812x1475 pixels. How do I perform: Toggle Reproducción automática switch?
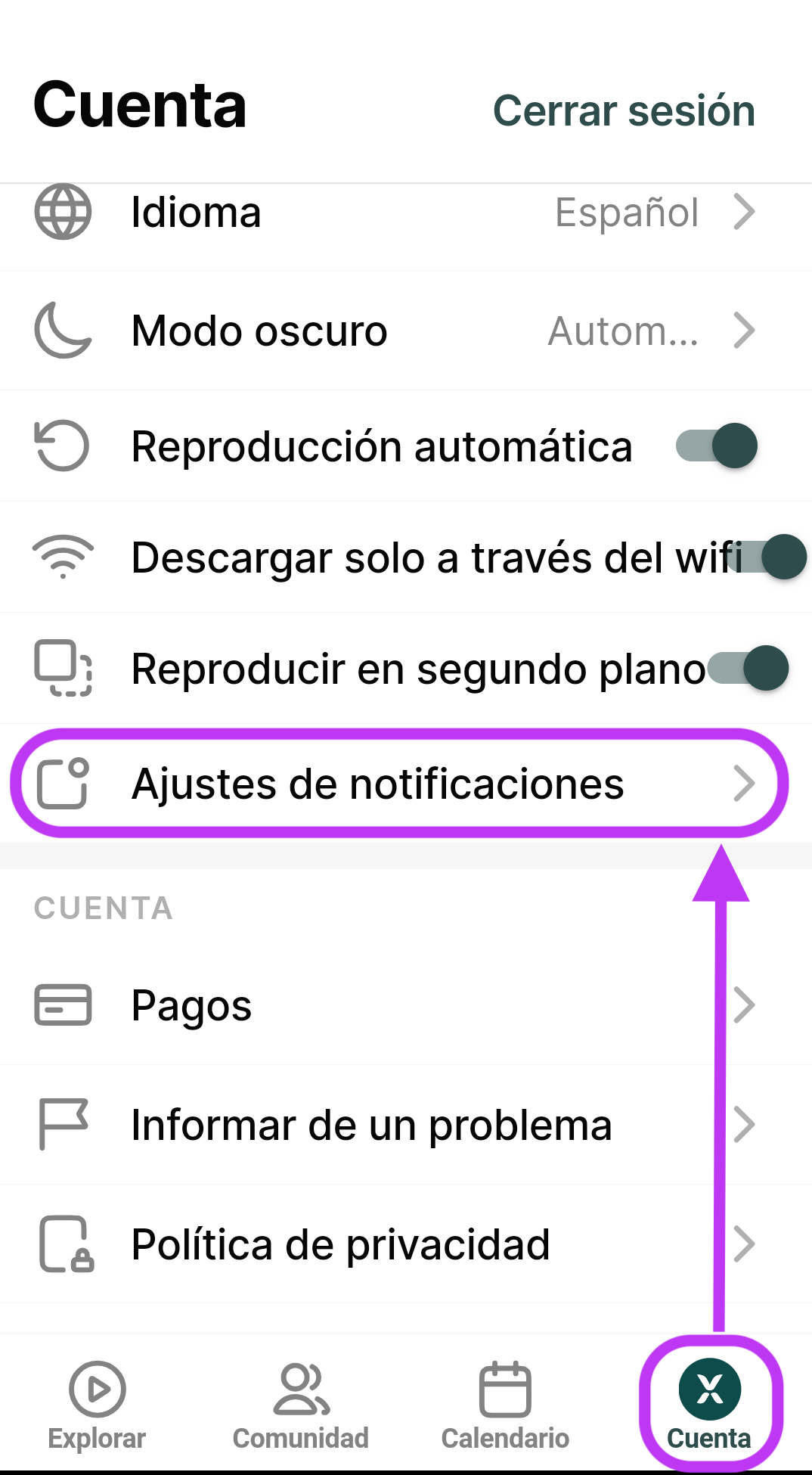click(x=716, y=446)
